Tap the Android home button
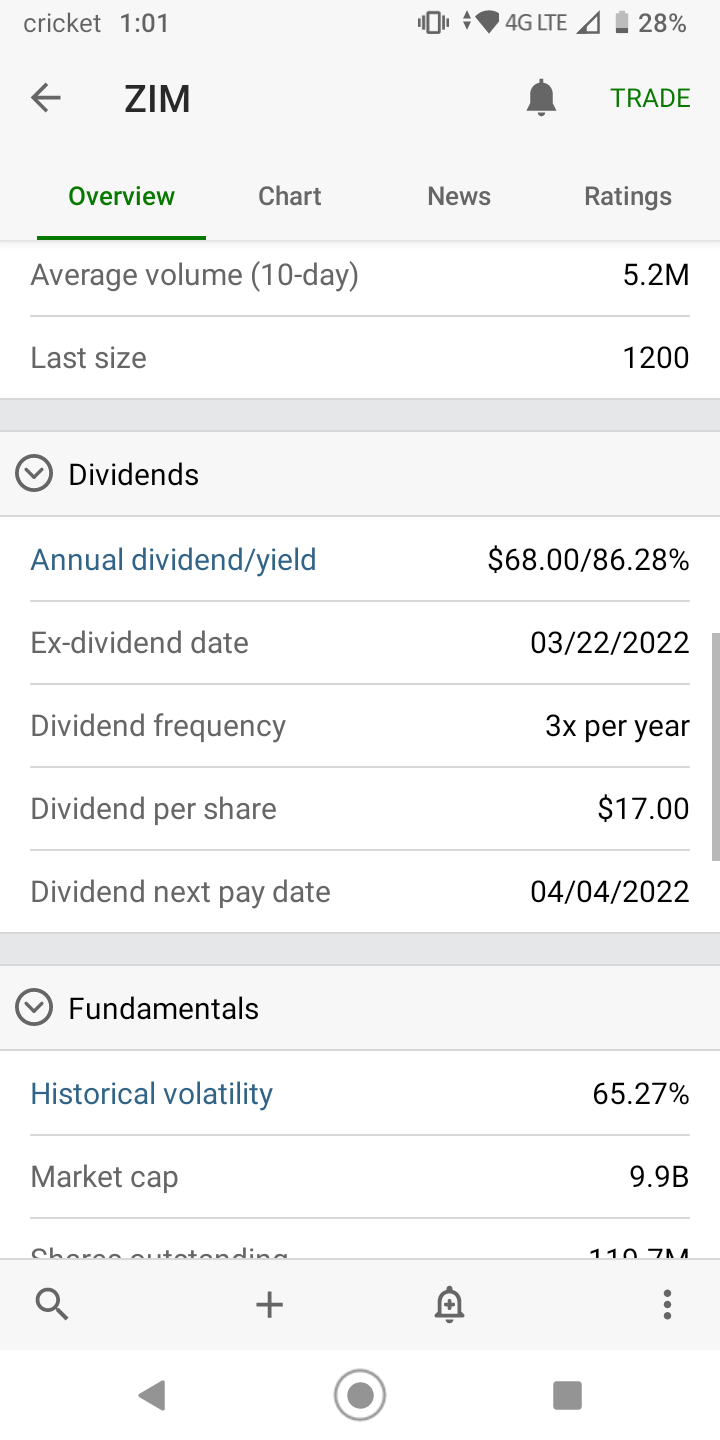 tap(359, 1394)
